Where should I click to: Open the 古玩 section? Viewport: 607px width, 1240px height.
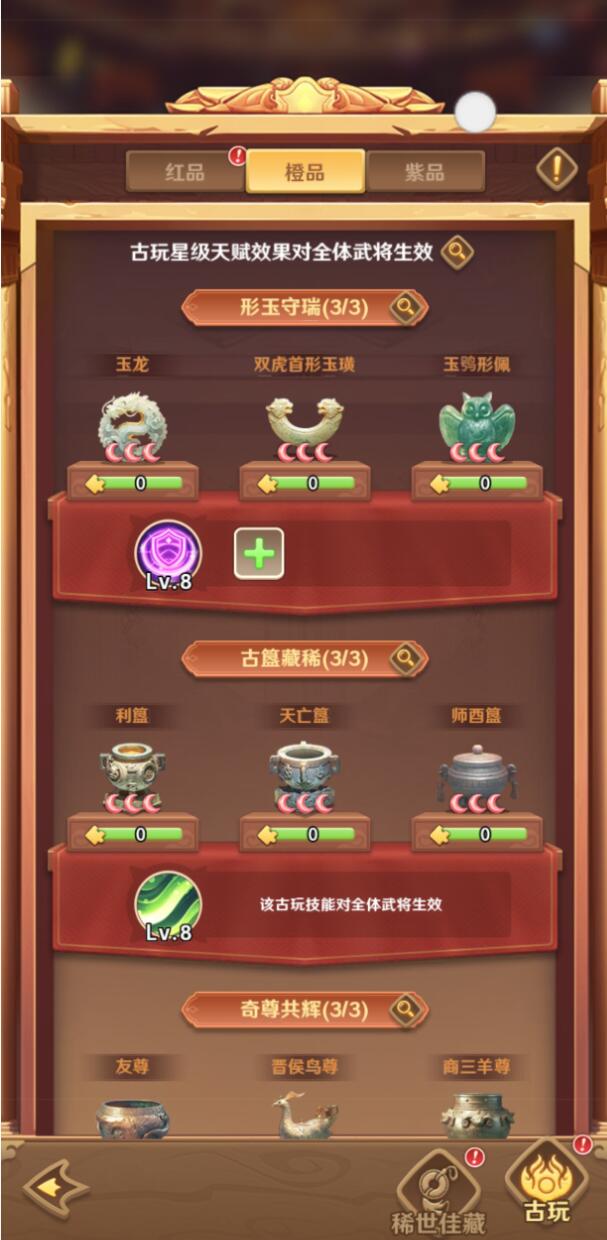pyautogui.click(x=547, y=1186)
